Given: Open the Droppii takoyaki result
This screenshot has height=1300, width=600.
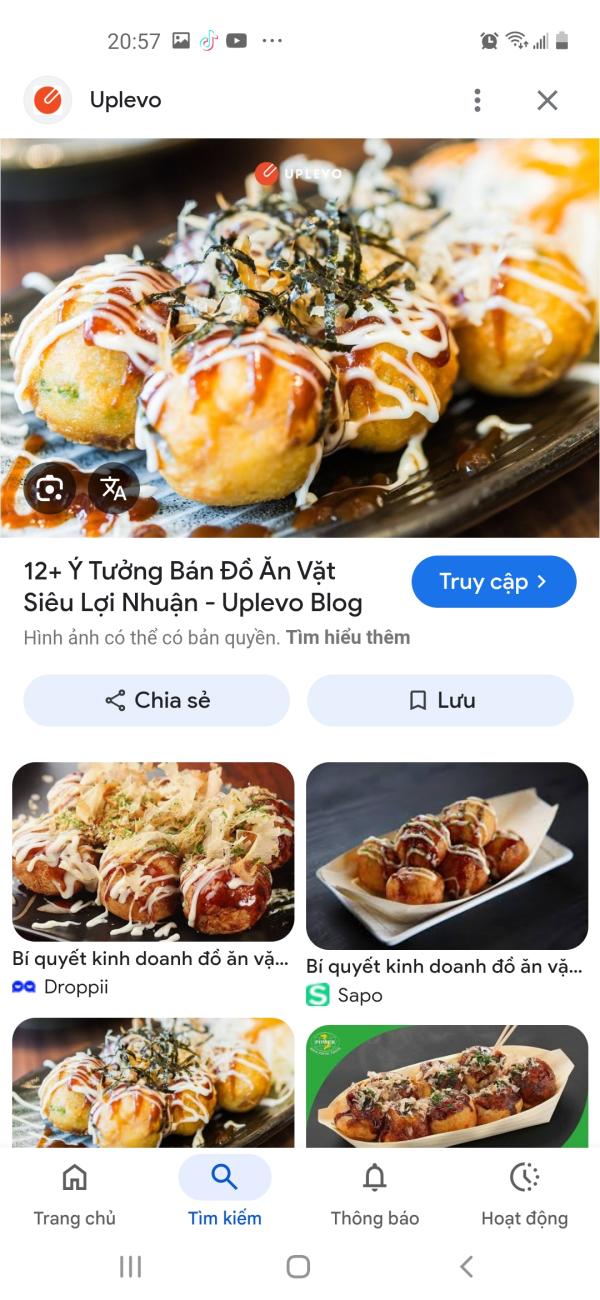Looking at the screenshot, I should pyautogui.click(x=153, y=852).
